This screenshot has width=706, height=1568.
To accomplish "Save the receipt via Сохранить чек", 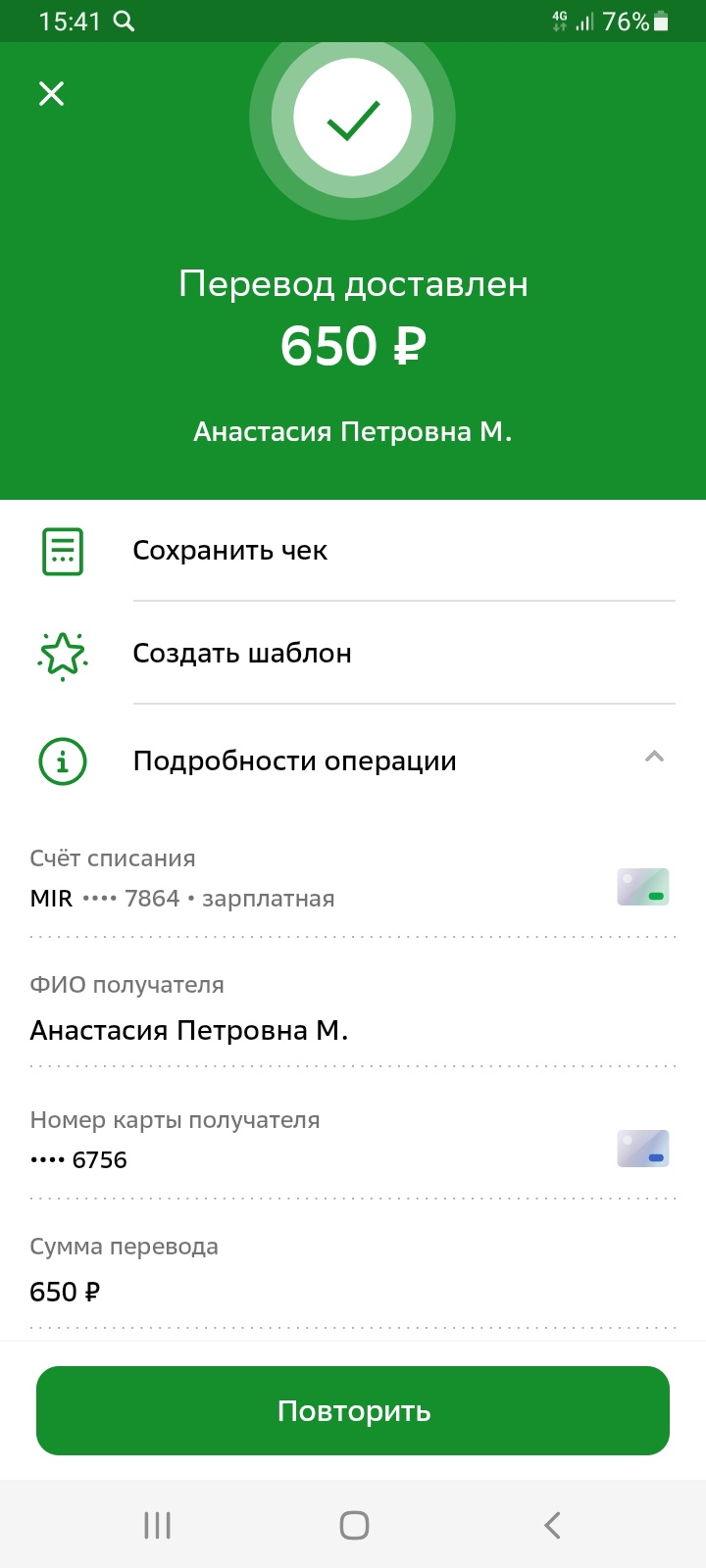I will click(x=353, y=551).
